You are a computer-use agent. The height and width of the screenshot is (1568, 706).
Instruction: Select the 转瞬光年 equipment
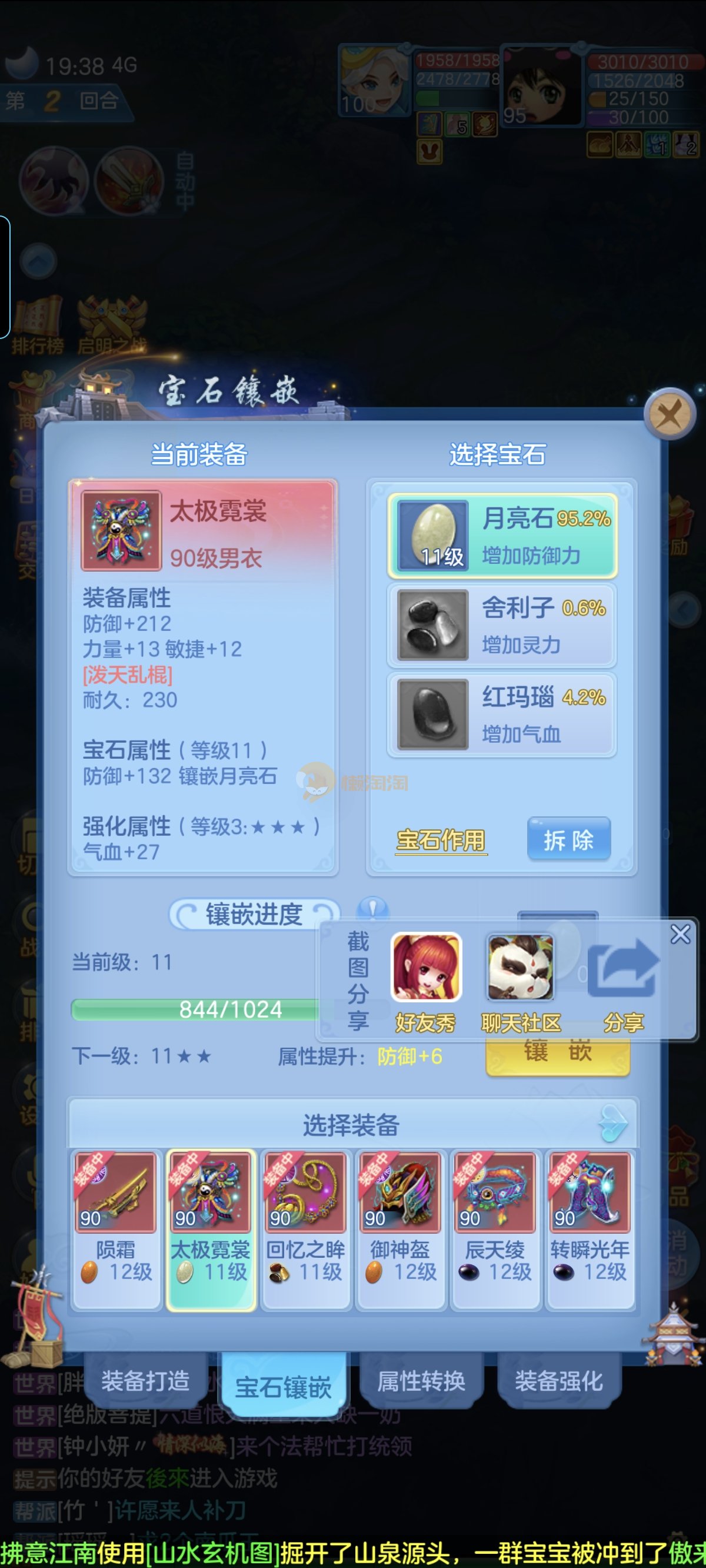(x=590, y=1228)
